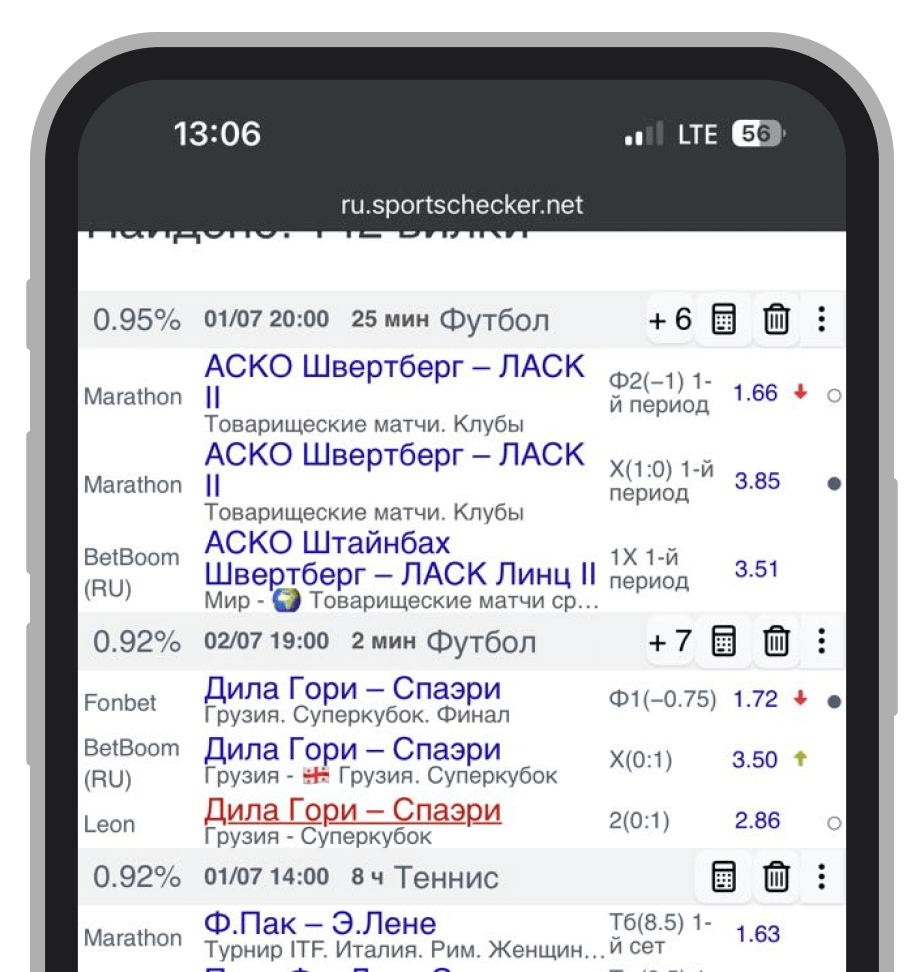Open the BetBoom АСКО Штайнбах Швертберг – ЛАСК Линц II link
The width and height of the screenshot is (924, 972).
pyautogui.click(x=400, y=559)
